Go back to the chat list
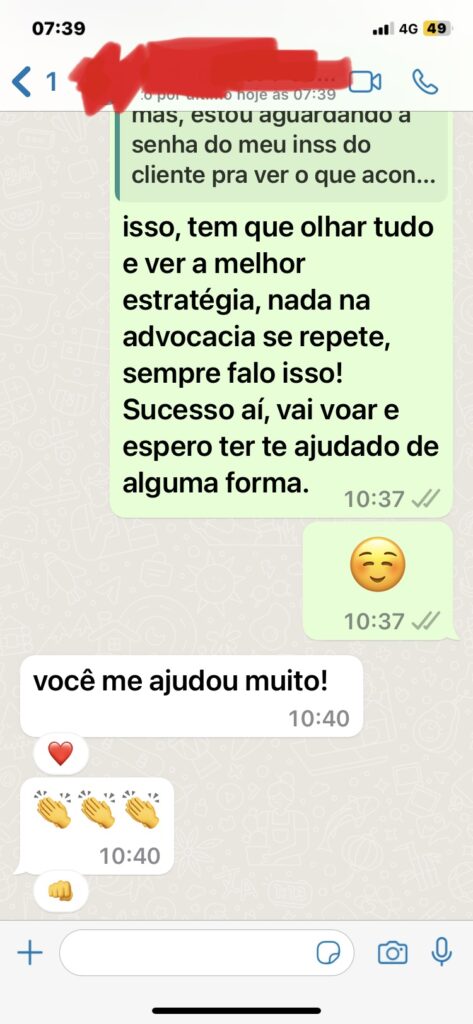This screenshot has width=473, height=1024. coord(33,82)
